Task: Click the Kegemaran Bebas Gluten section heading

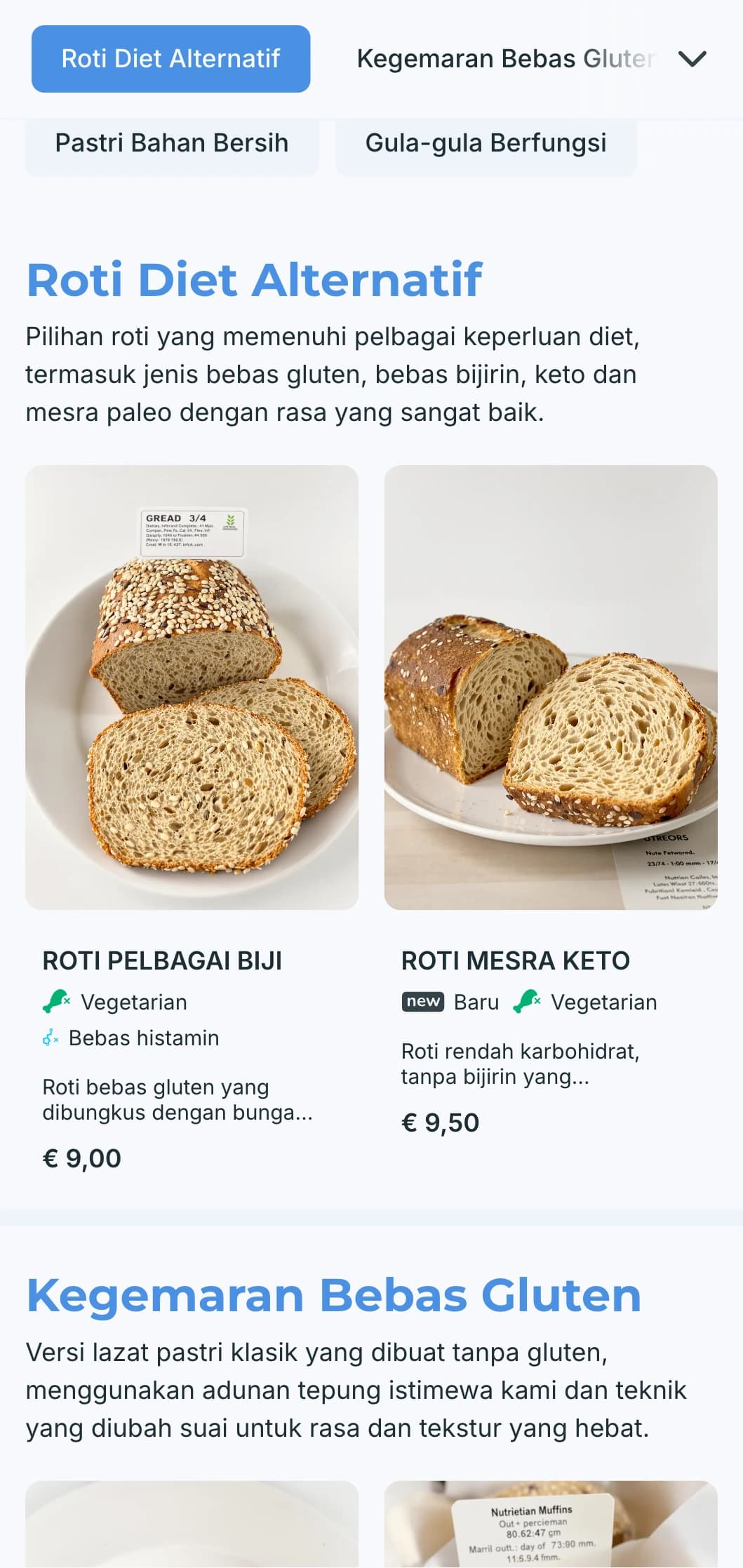Action: (x=333, y=1294)
